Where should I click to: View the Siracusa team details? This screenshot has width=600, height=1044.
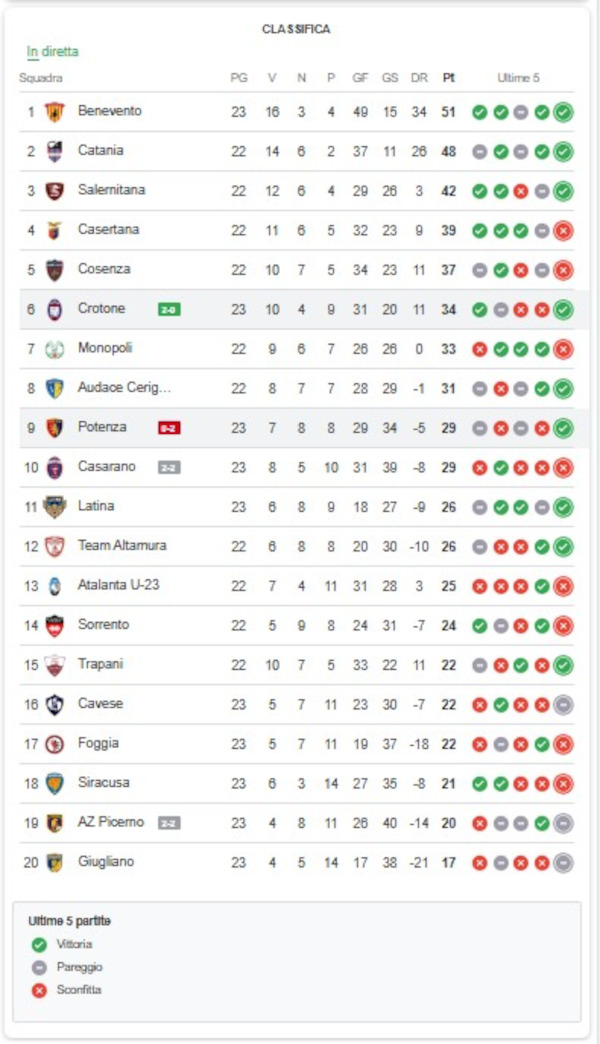click(103, 783)
